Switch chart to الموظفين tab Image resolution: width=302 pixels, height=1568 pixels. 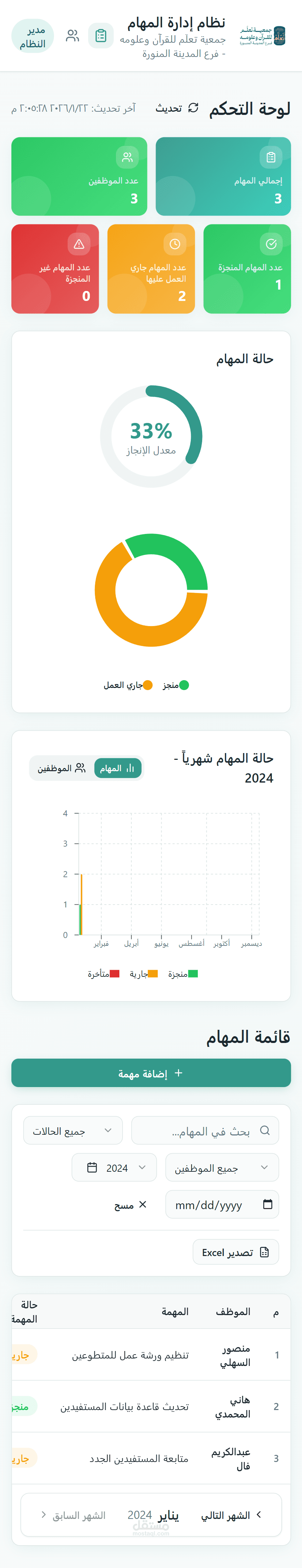pos(61,768)
